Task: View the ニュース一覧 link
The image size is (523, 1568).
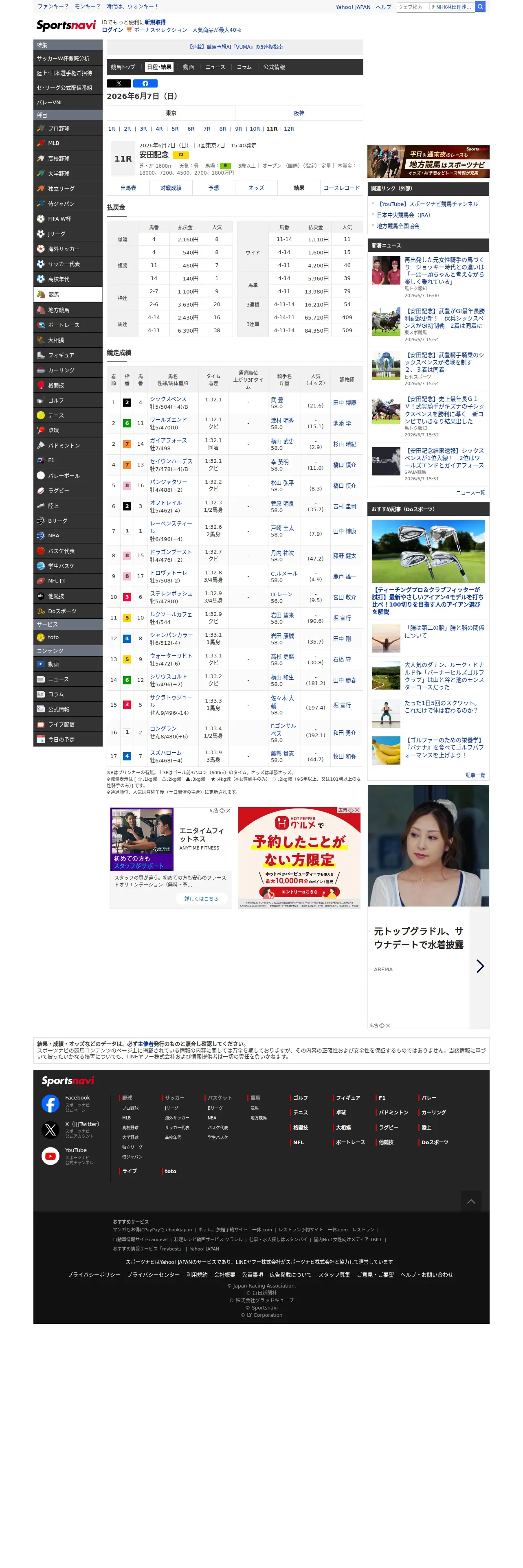Action: pyautogui.click(x=470, y=493)
